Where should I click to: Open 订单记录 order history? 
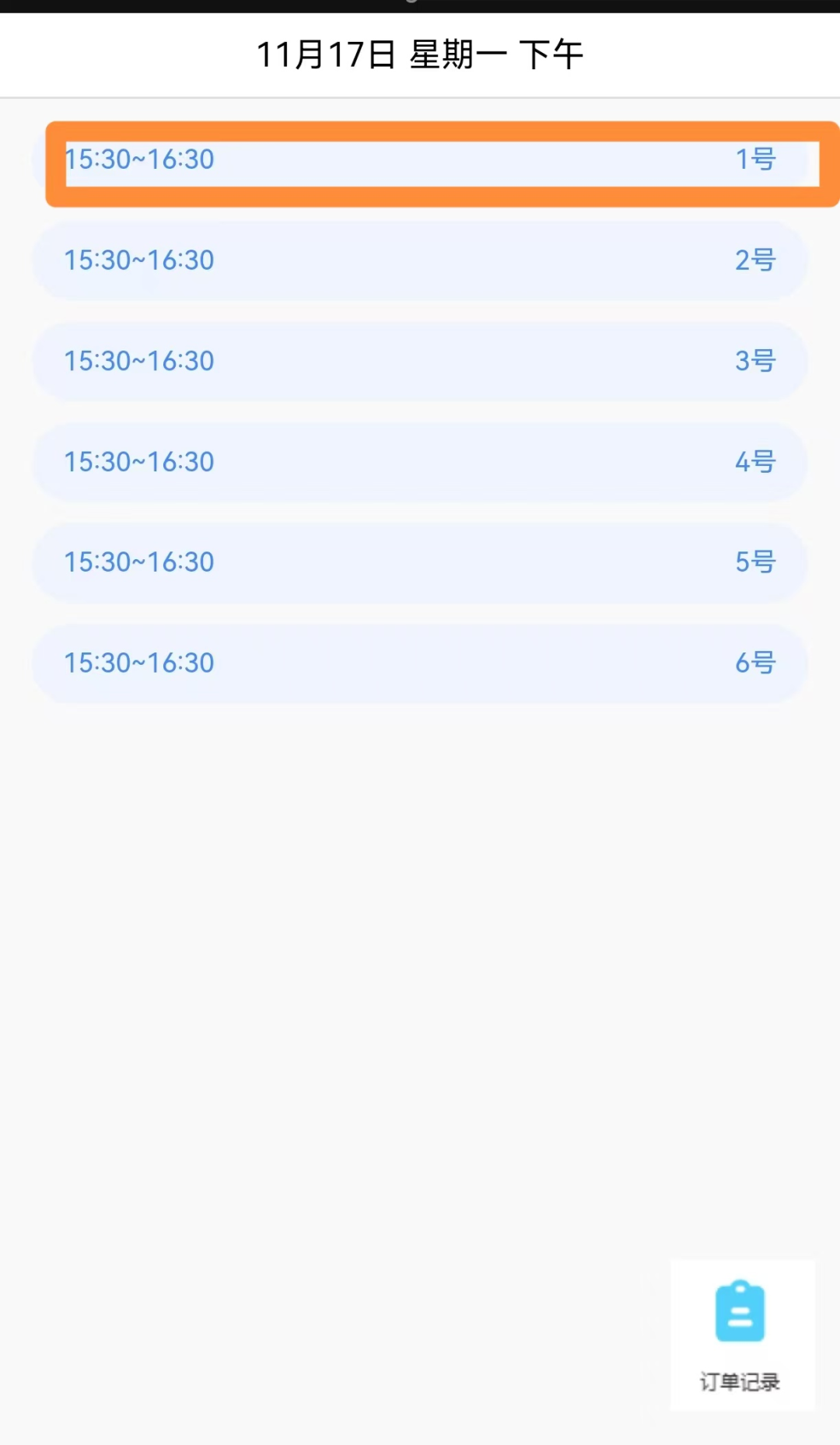pyautogui.click(x=741, y=1335)
